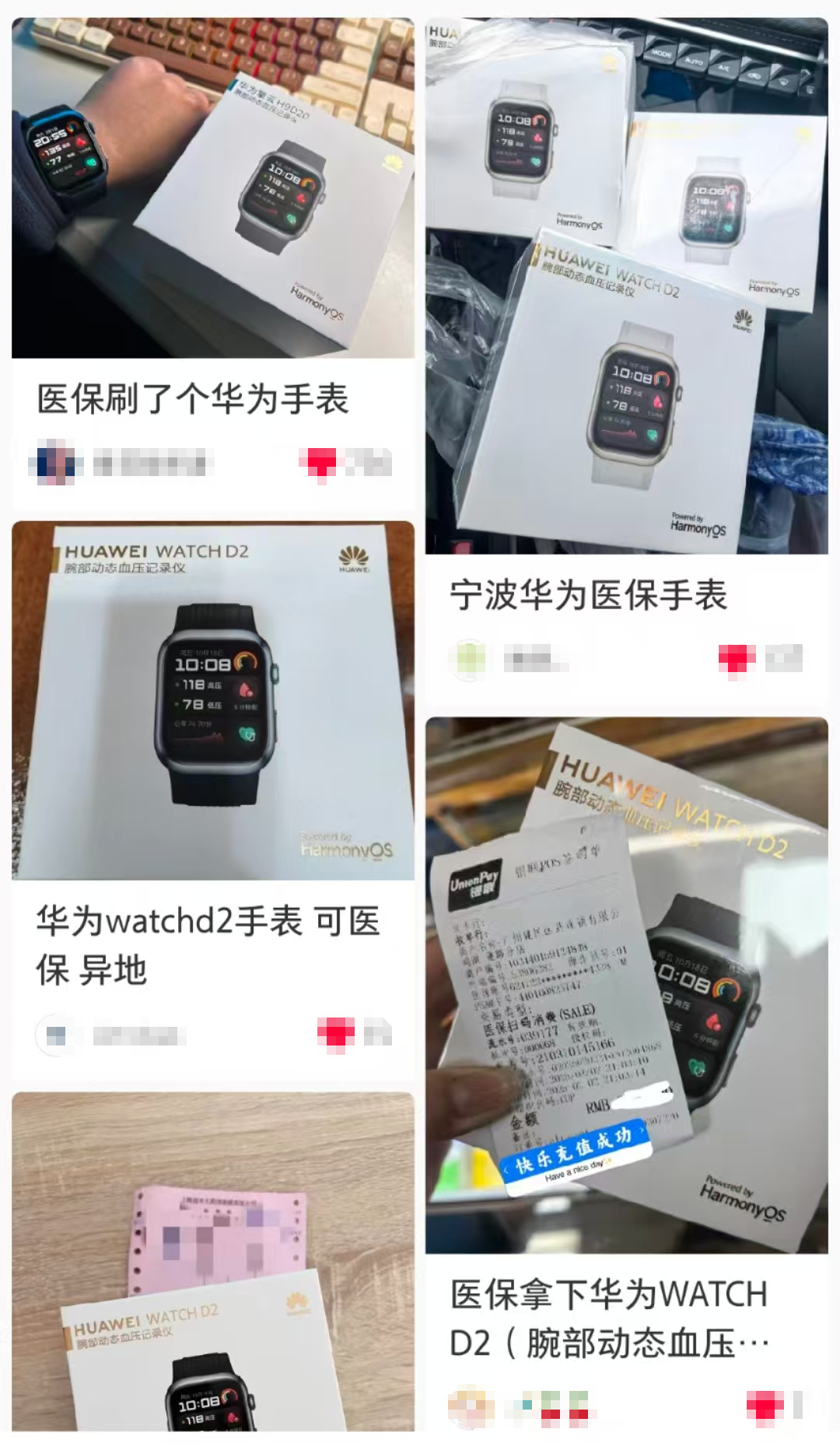The image size is (840, 1443).
Task: Open the post 宁波华为医保手表
Action: [x=626, y=286]
